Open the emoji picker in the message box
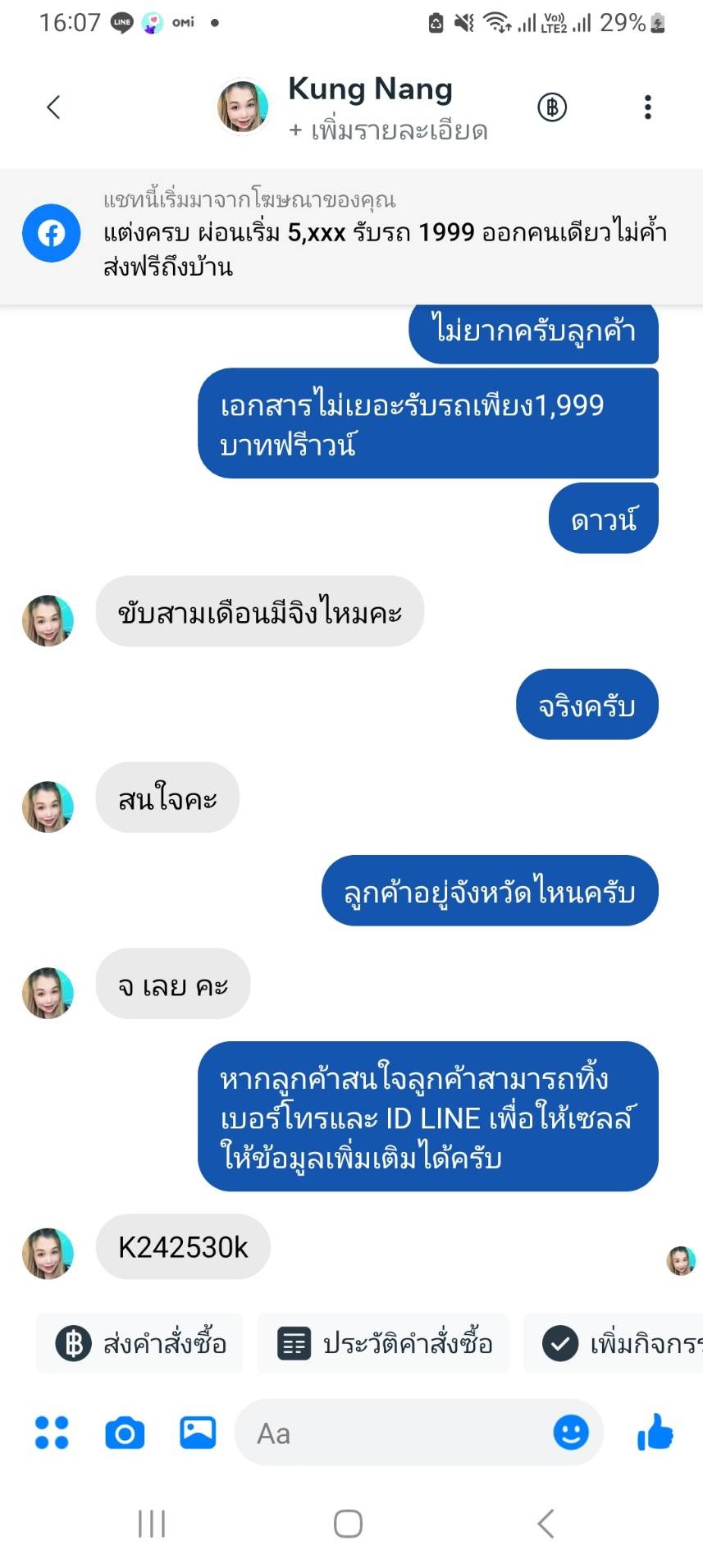The height and width of the screenshot is (1568, 703). tap(571, 1433)
